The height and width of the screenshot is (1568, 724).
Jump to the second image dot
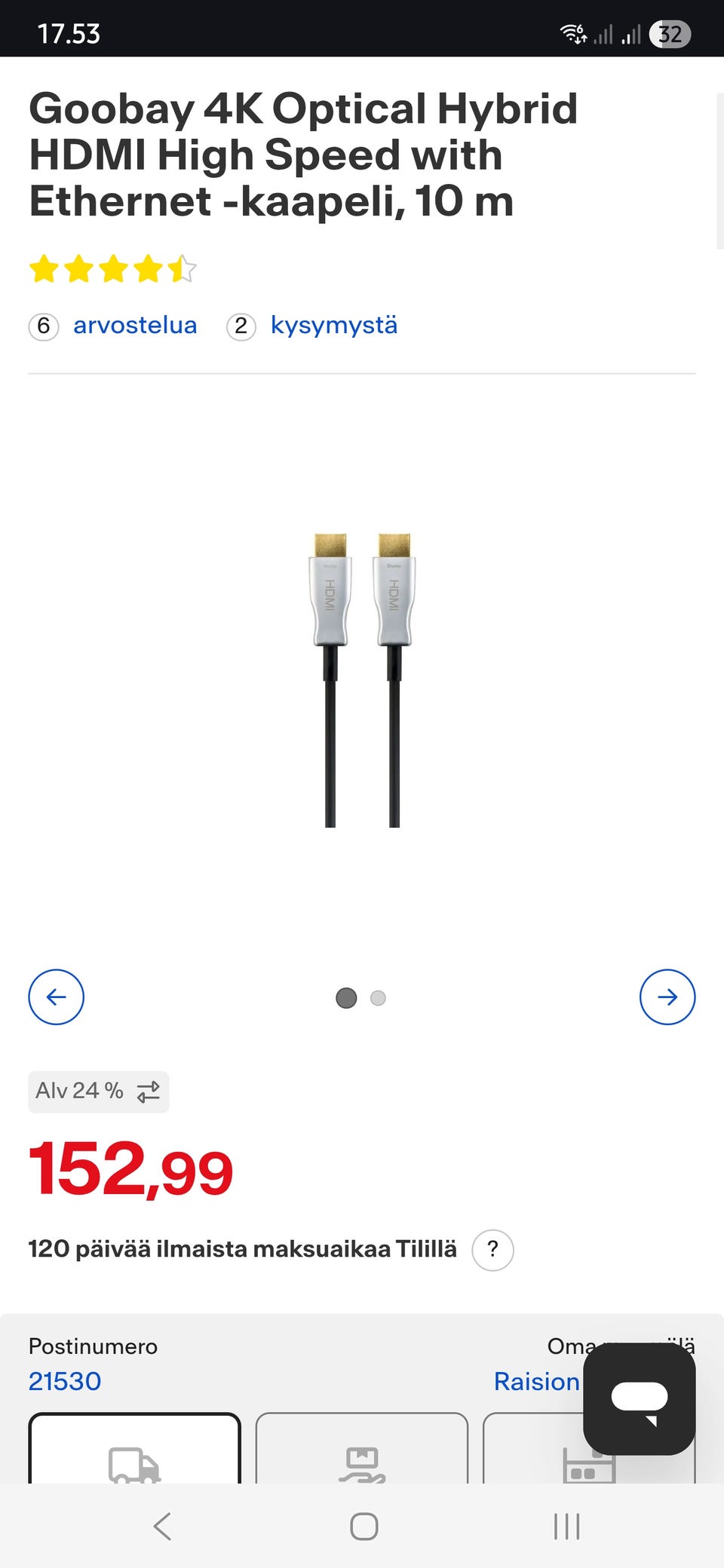pos(379,998)
